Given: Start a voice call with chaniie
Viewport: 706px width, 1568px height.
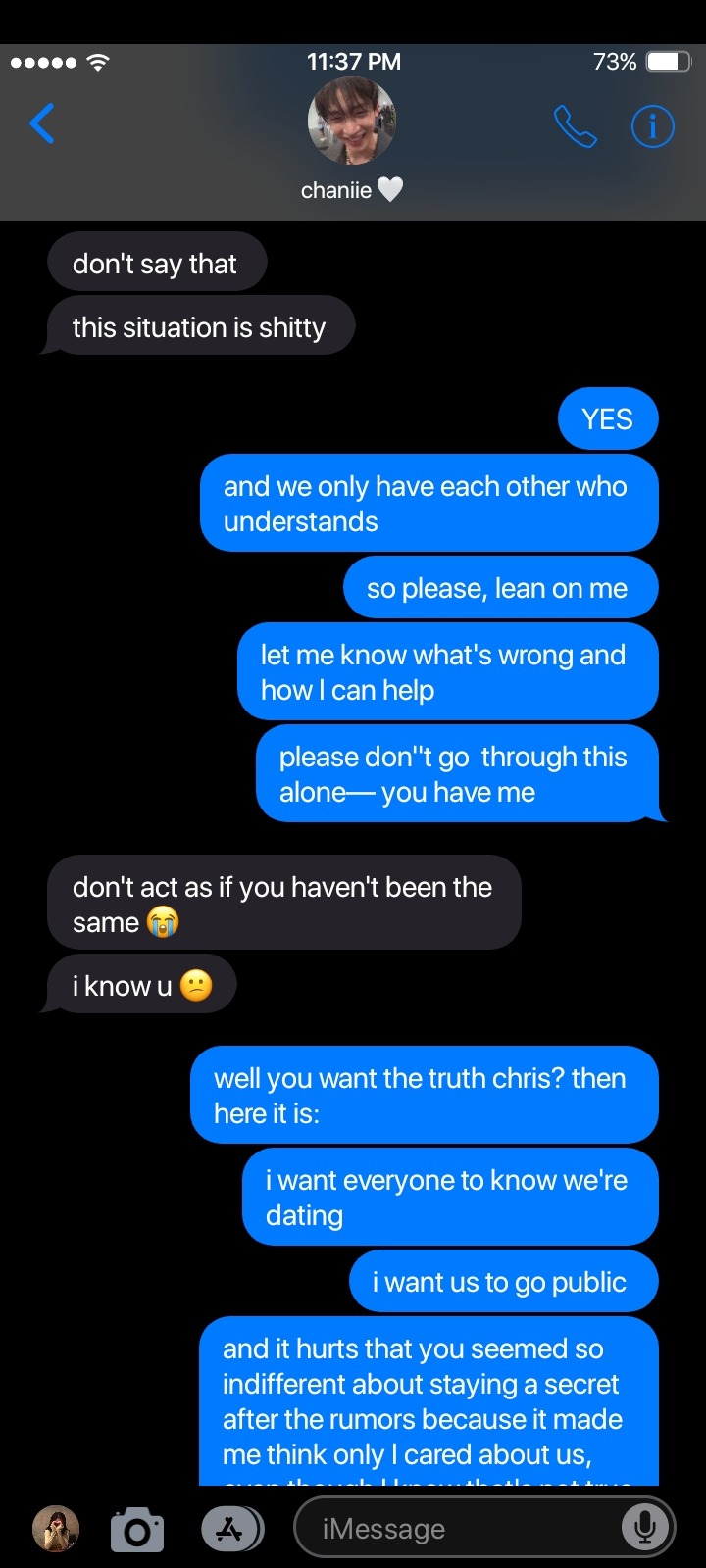Looking at the screenshot, I should 575,126.
